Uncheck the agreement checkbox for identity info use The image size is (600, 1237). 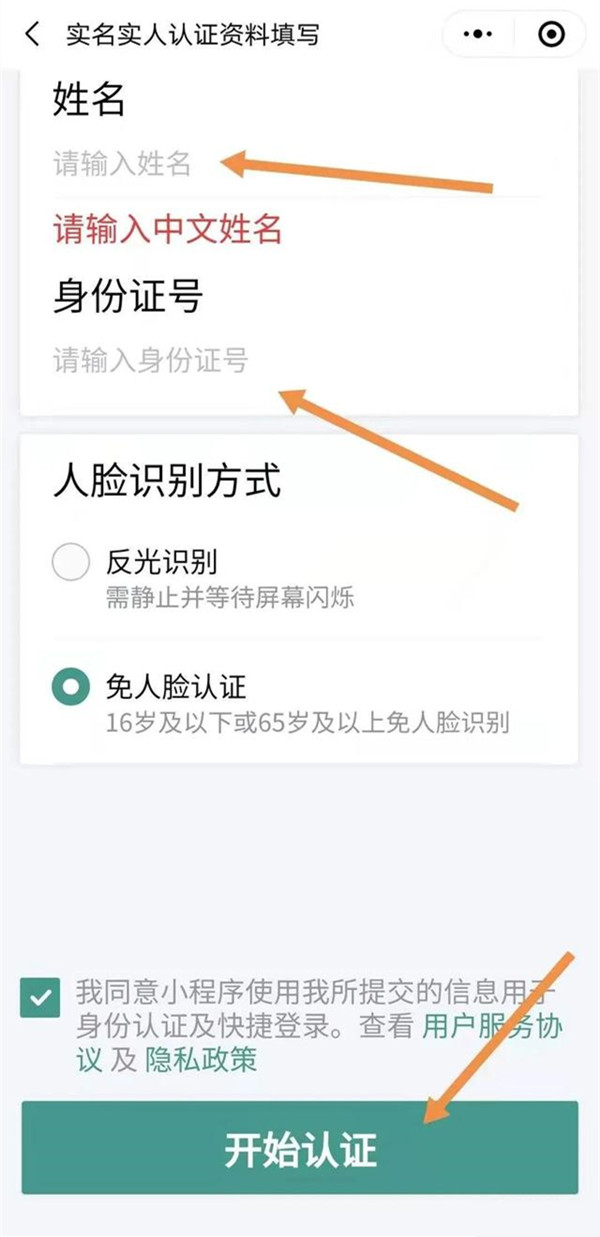tap(40, 997)
